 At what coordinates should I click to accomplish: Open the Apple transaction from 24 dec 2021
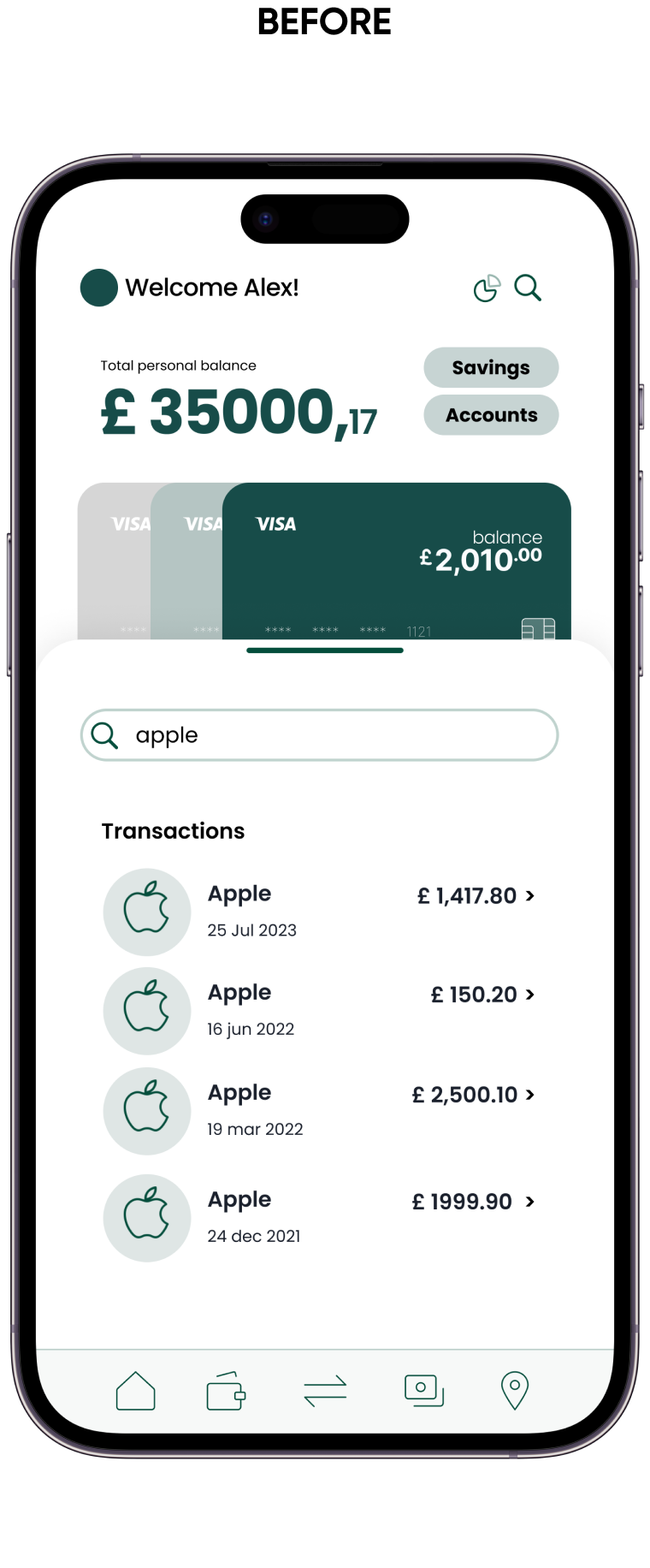point(319,1217)
